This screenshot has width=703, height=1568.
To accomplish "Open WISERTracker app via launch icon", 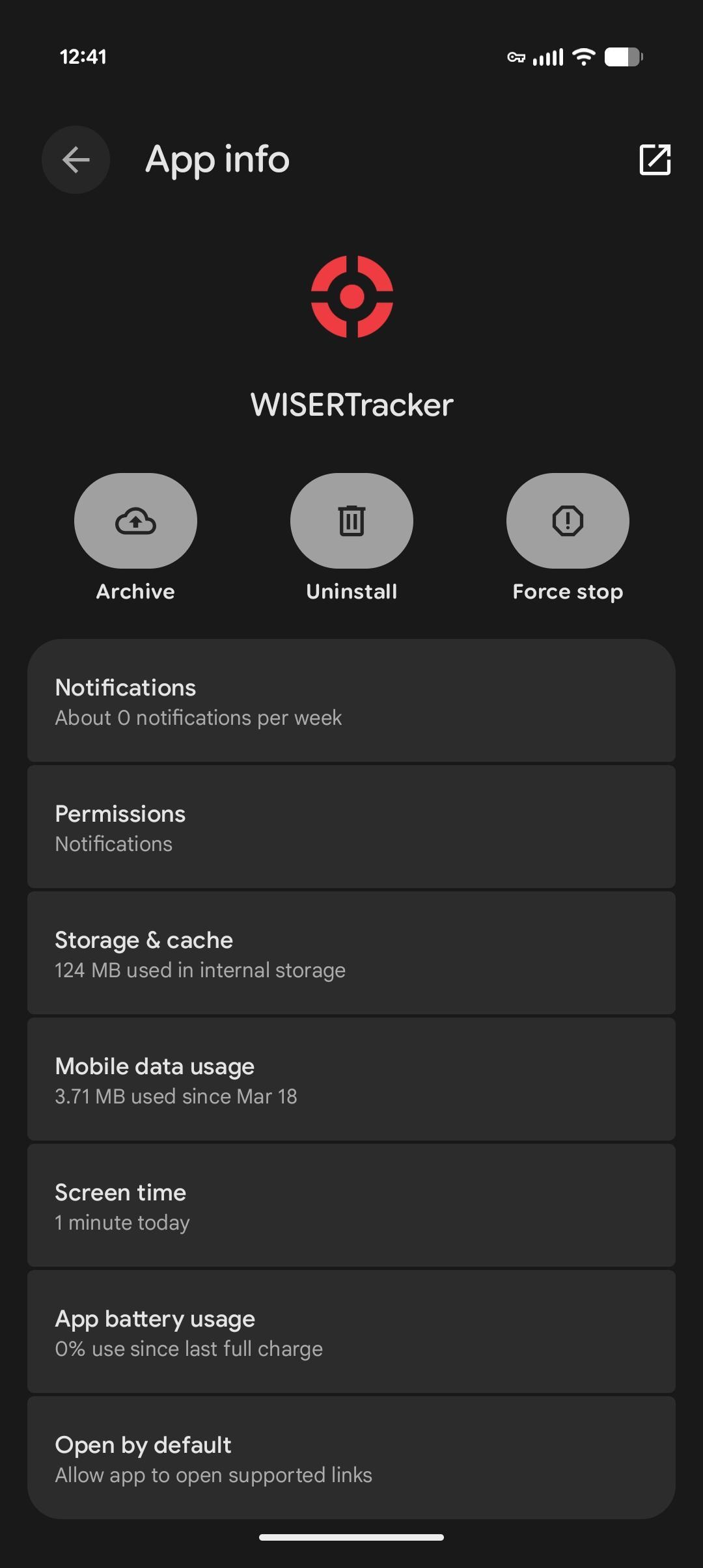I will point(655,159).
